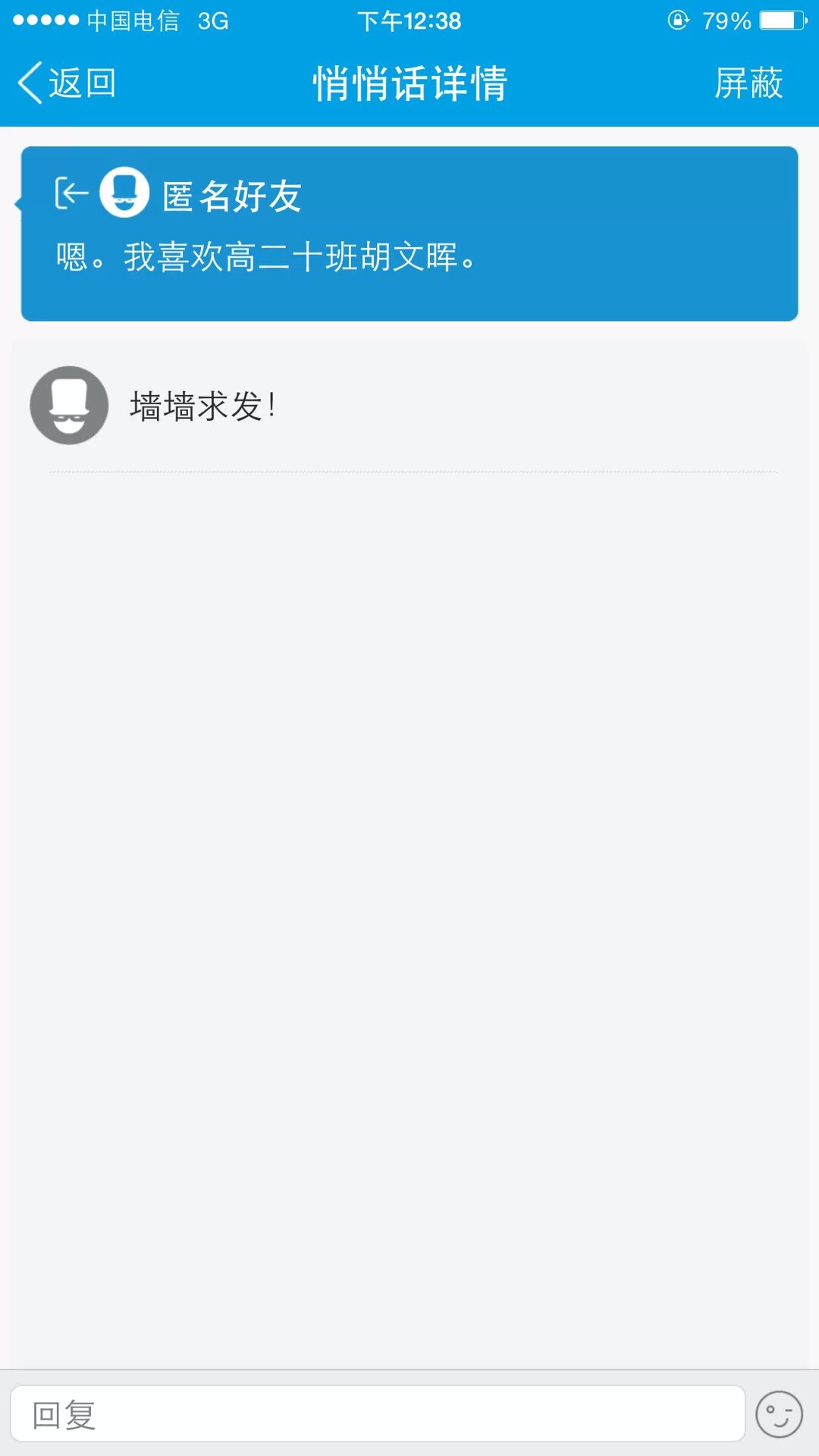819x1456 pixels.
Task: Focus the 回复 reply input field
Action: tap(377, 1414)
